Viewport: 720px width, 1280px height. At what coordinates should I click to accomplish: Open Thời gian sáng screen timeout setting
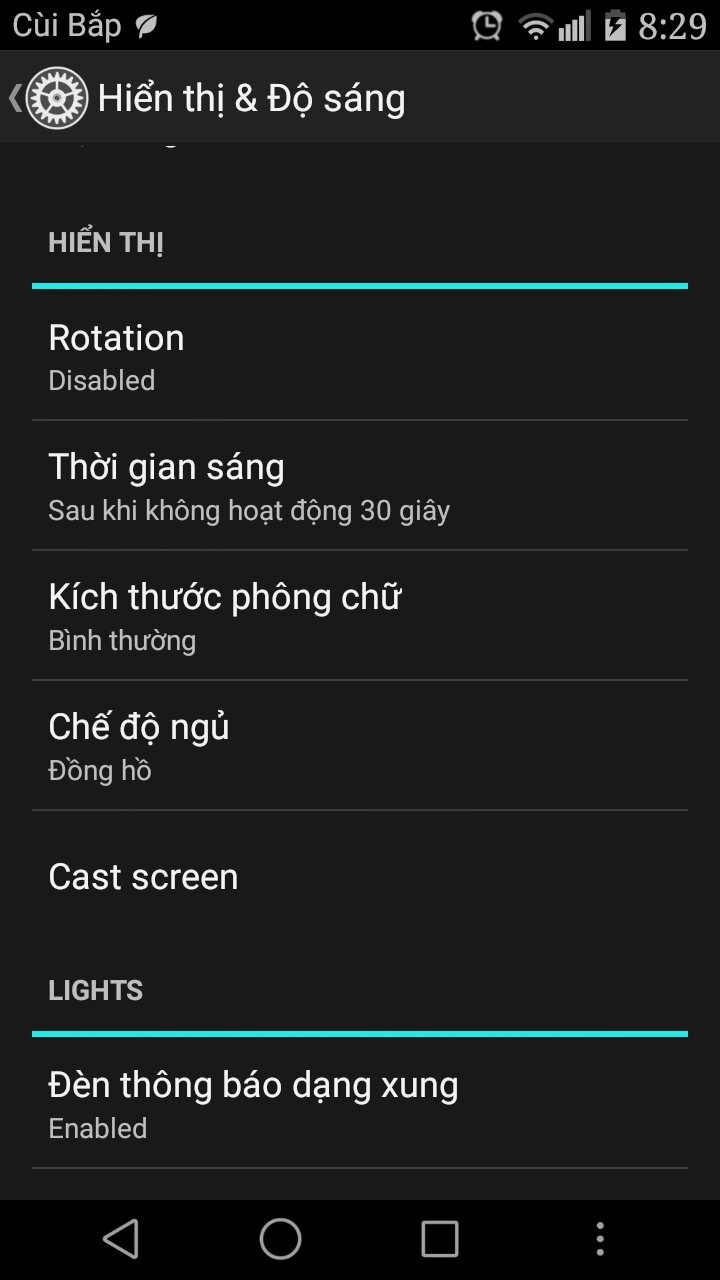pyautogui.click(x=360, y=486)
